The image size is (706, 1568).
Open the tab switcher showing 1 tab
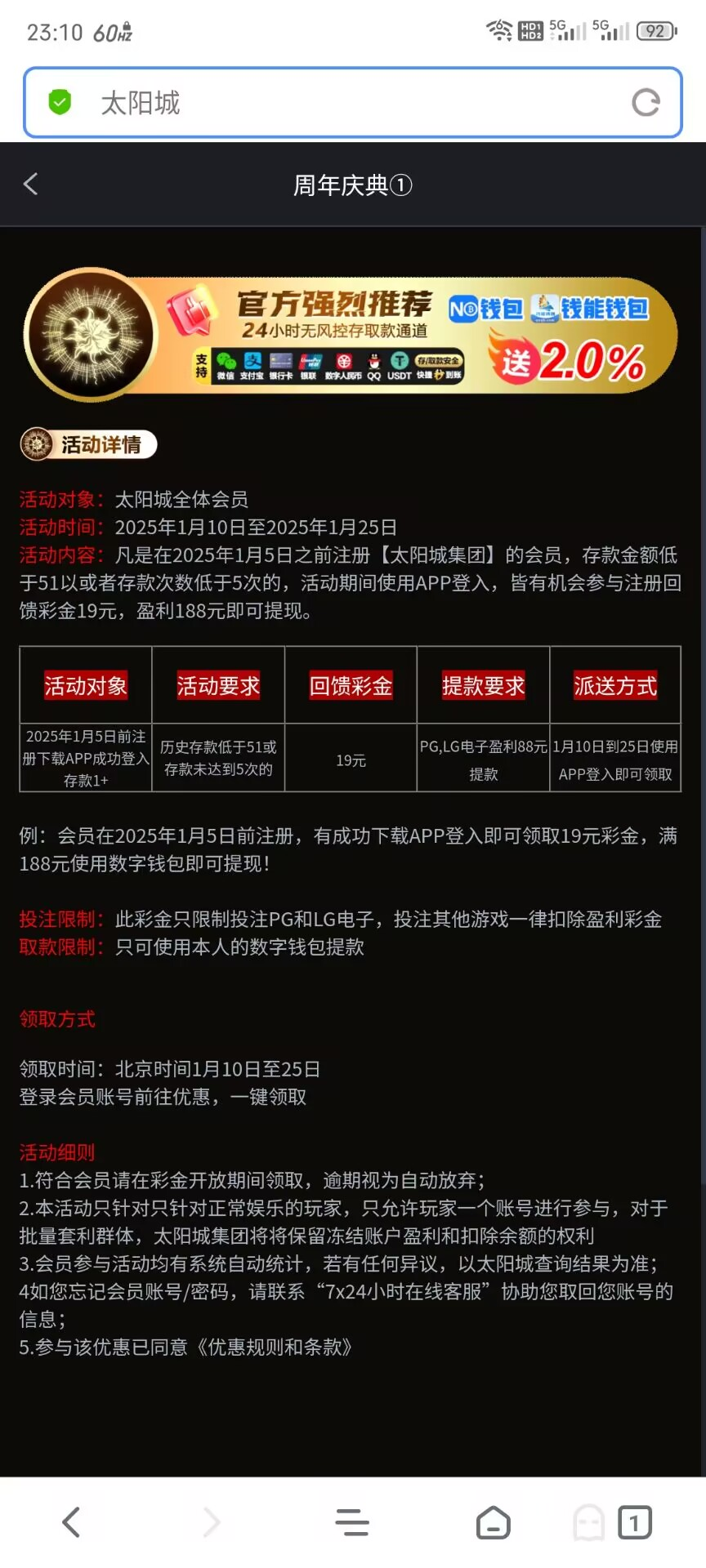pos(635,1522)
